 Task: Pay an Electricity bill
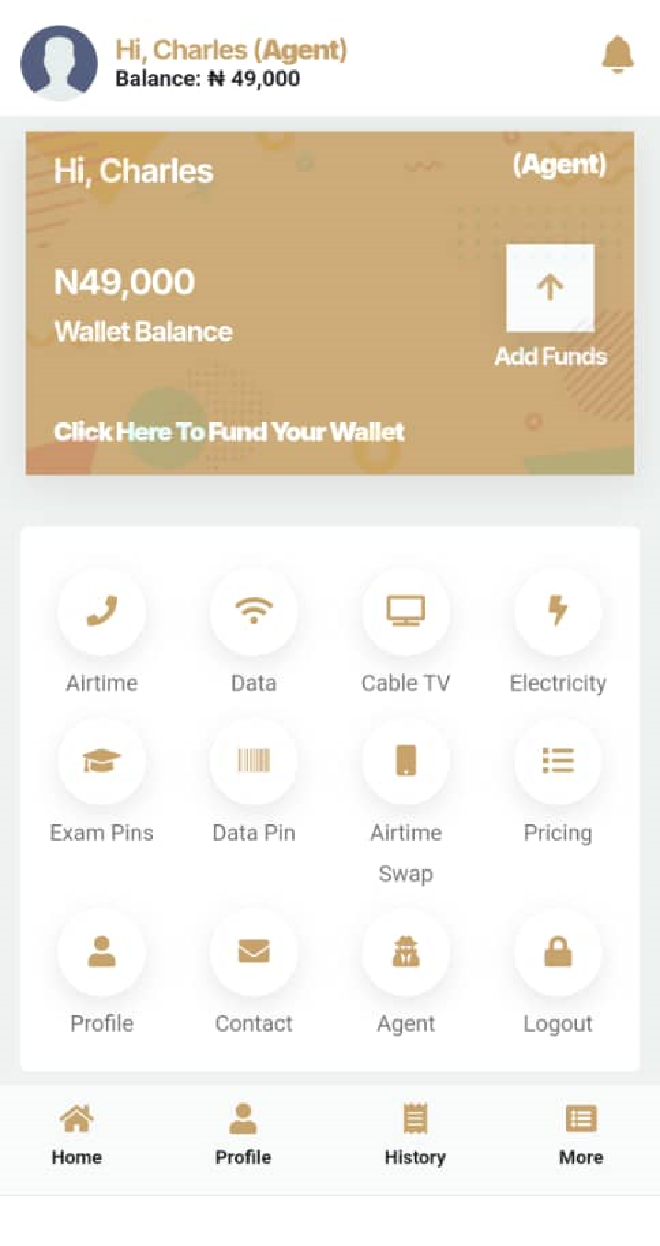(558, 611)
